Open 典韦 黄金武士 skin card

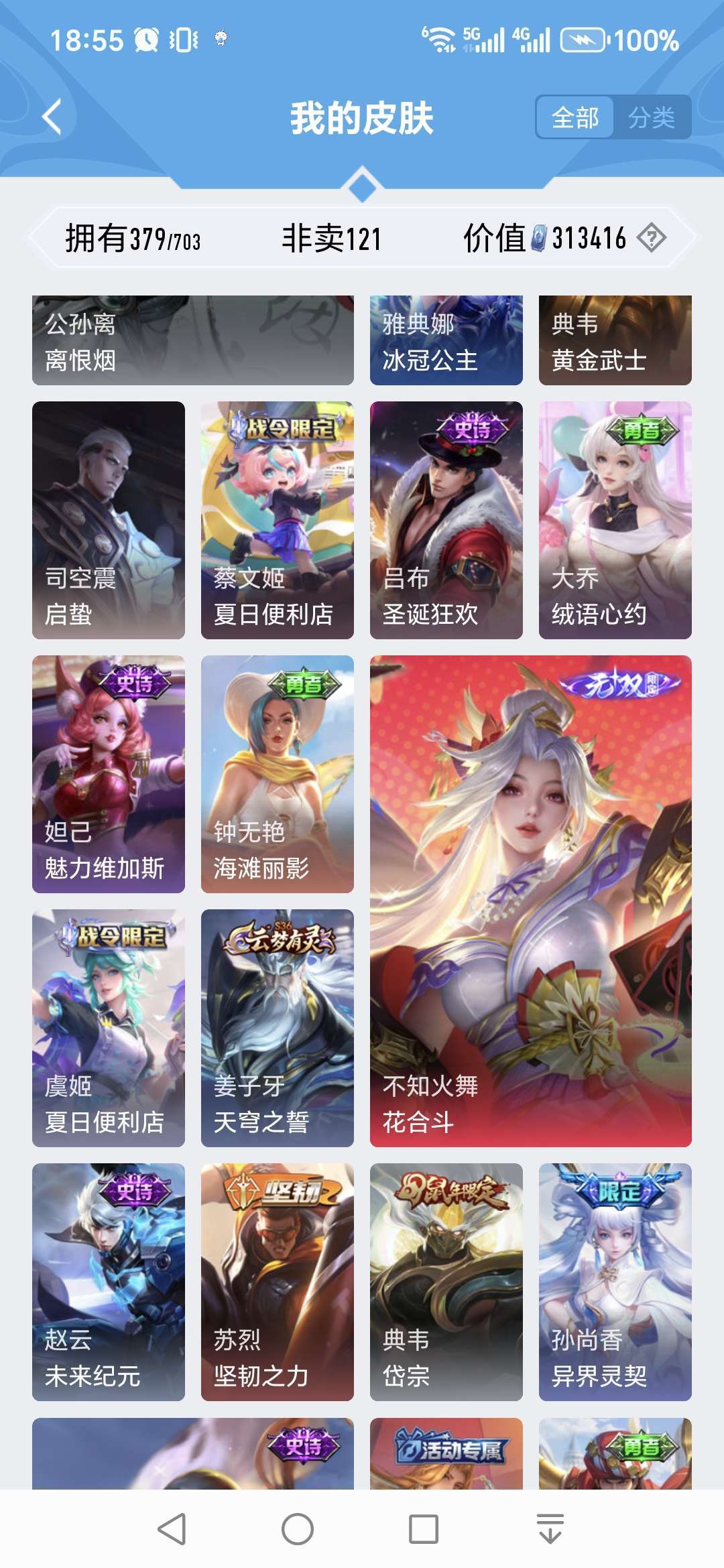[615, 340]
